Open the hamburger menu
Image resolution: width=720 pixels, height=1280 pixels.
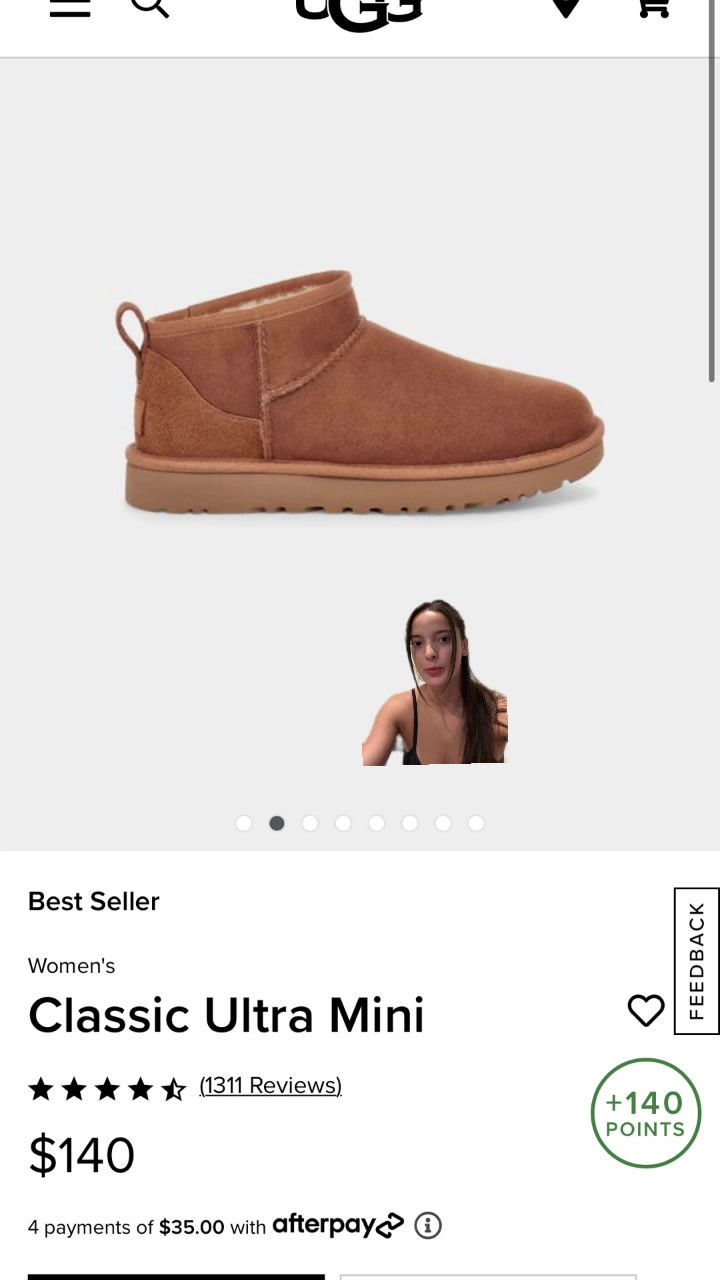(70, 6)
